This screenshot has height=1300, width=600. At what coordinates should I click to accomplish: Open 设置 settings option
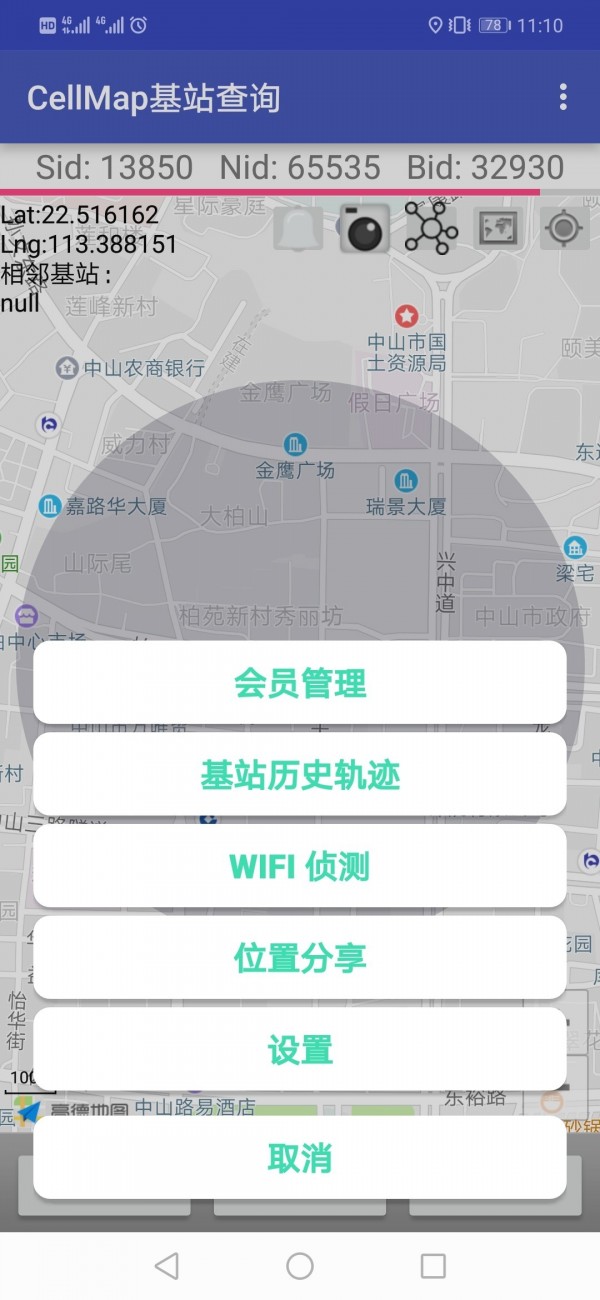(x=300, y=1050)
